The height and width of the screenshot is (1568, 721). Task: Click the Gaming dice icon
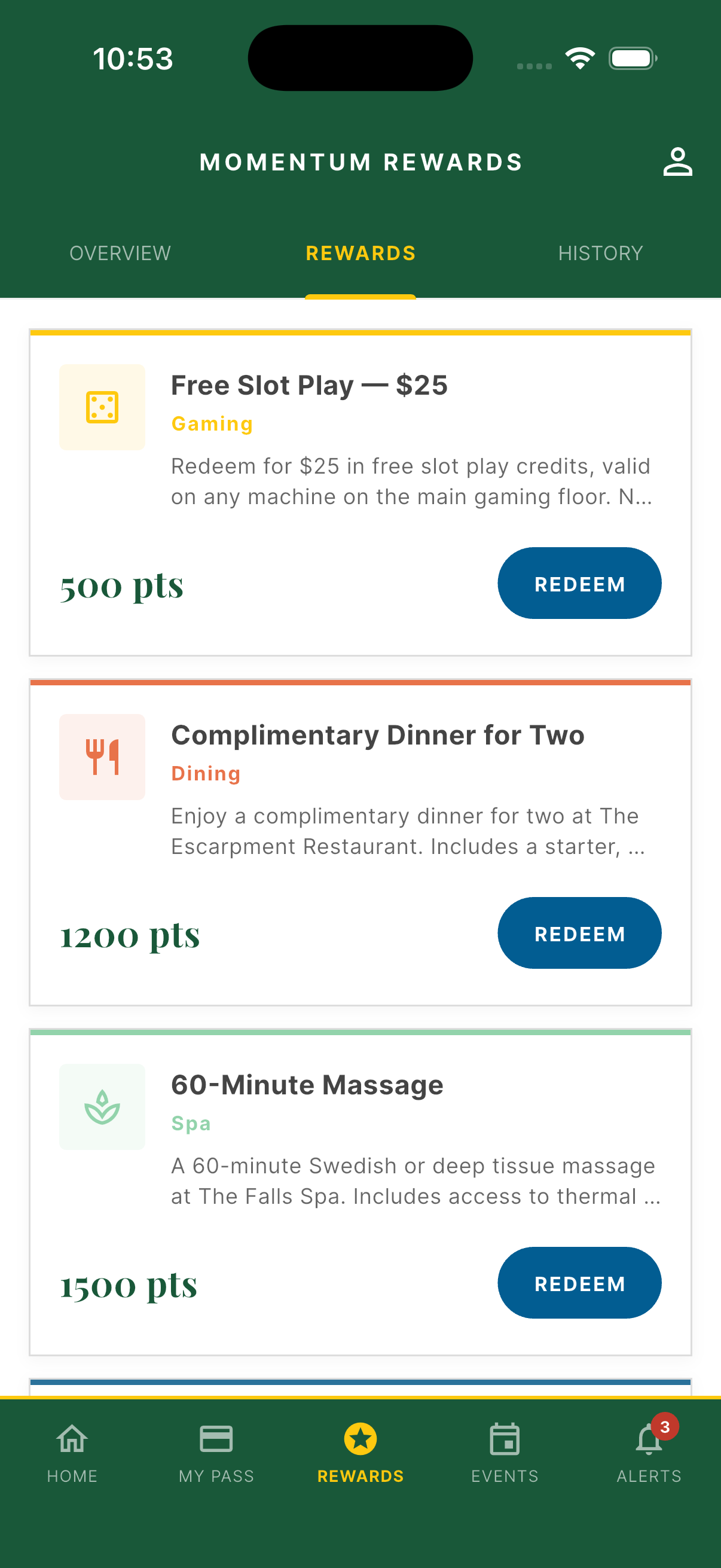102,407
